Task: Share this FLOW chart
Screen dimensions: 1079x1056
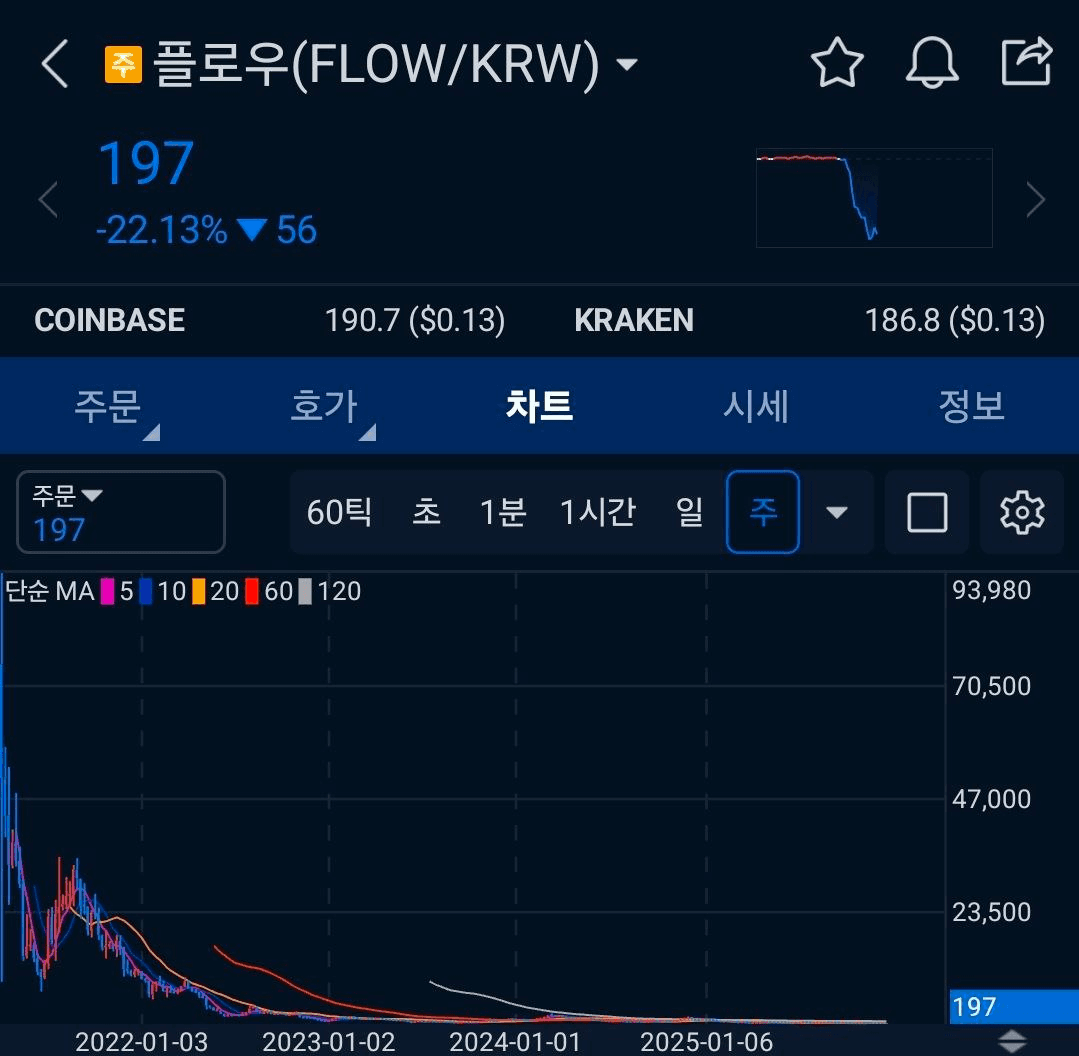Action: coord(1027,62)
